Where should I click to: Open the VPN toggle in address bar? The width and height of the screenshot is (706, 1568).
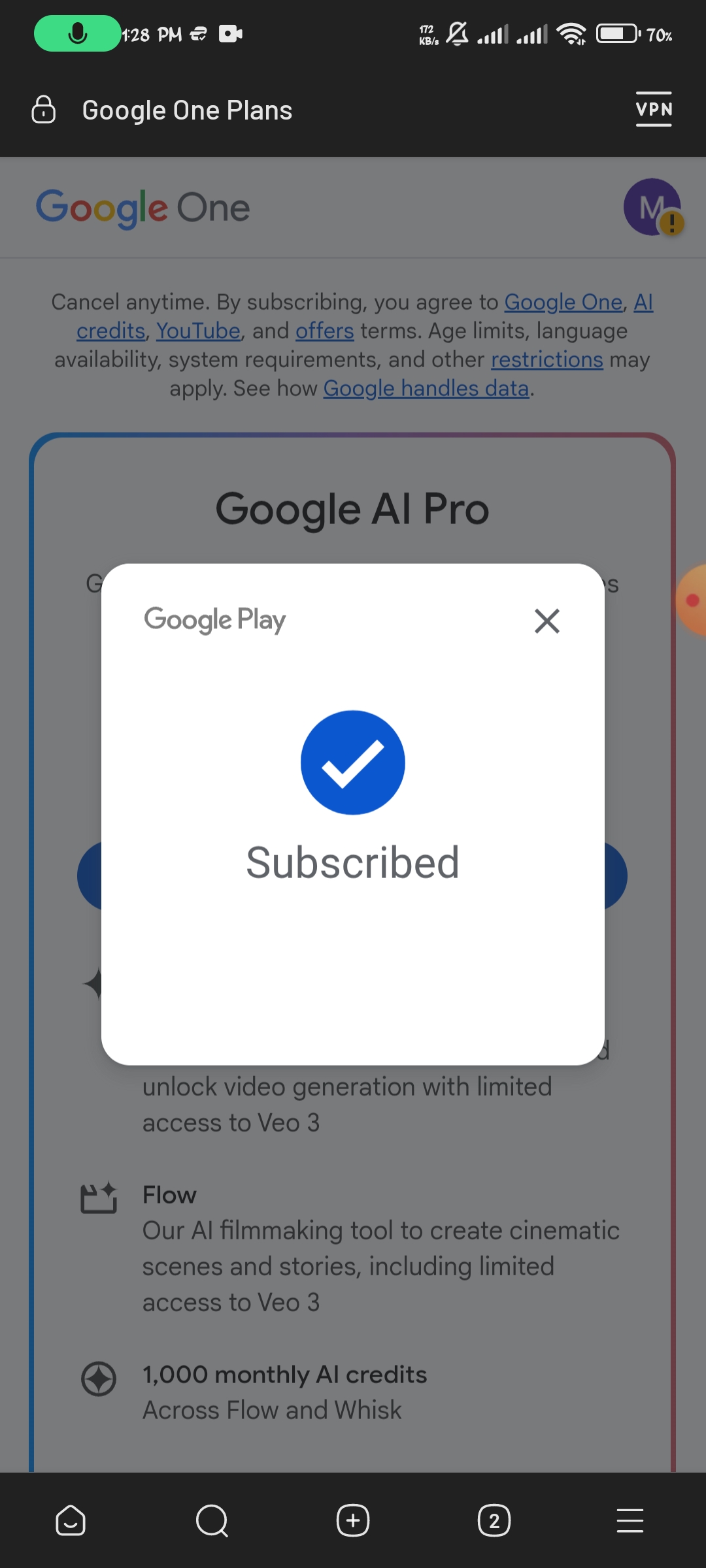pos(654,109)
